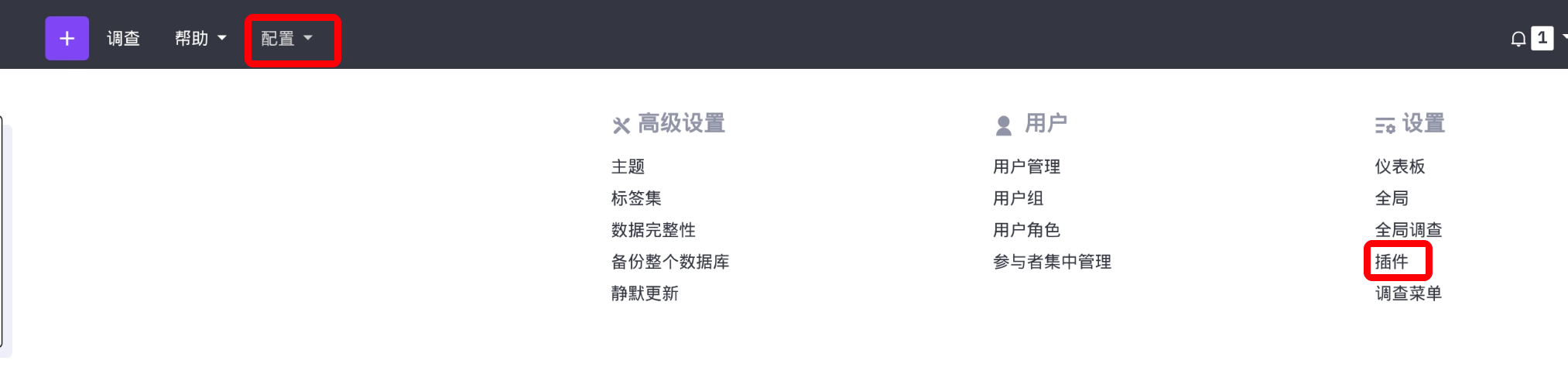Open 用户角色 user roles
The width and height of the screenshot is (1568, 381).
coord(1026,230)
